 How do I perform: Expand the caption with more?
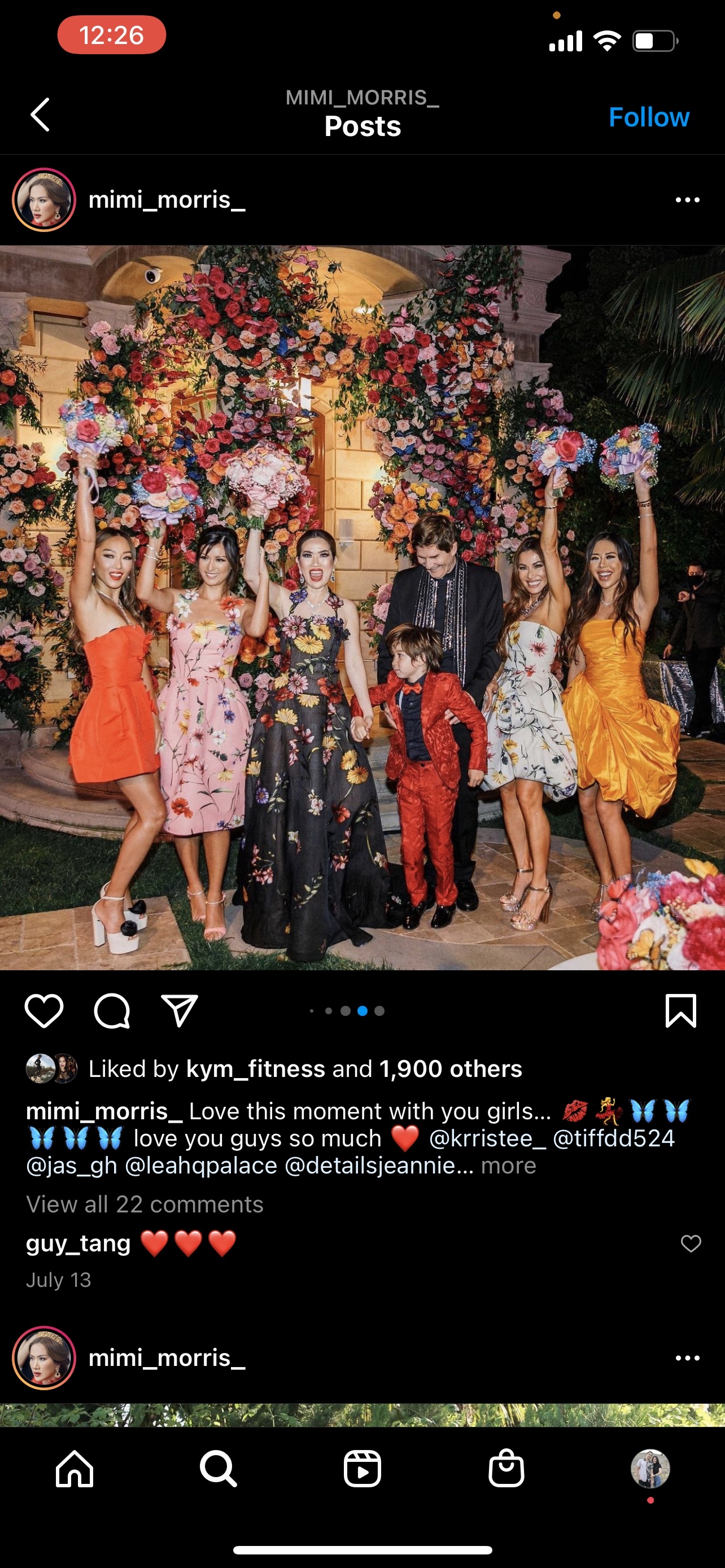click(508, 1166)
